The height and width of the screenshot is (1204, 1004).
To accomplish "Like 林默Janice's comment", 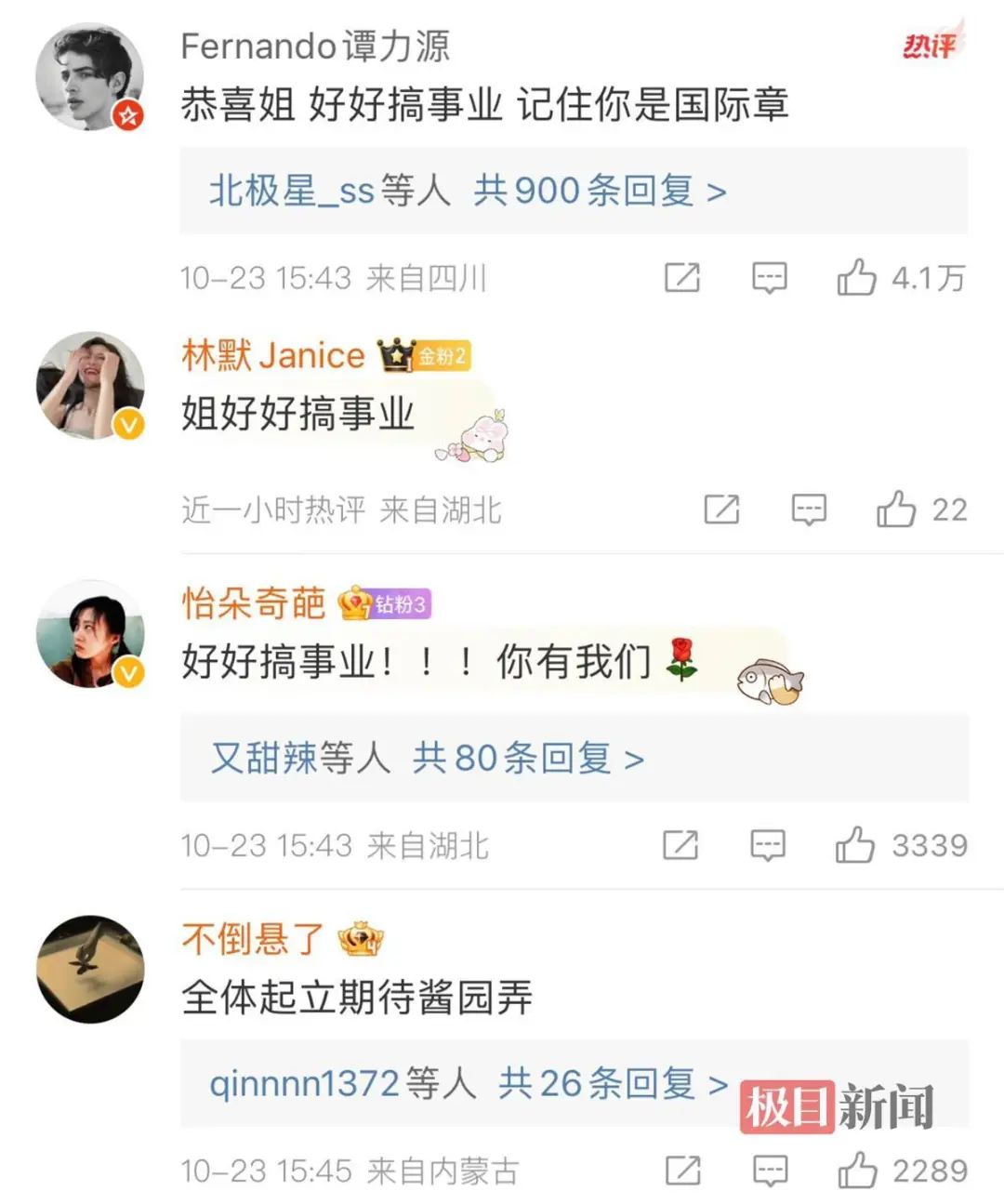I will 896,509.
